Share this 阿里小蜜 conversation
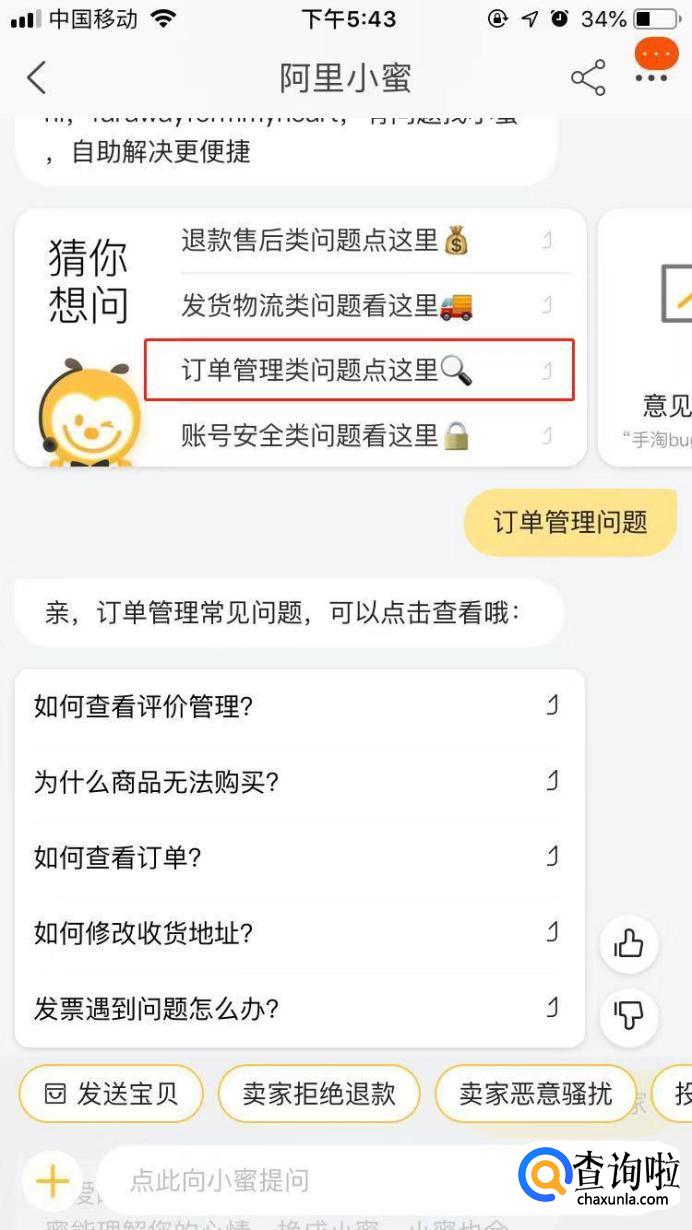This screenshot has height=1230, width=692. pyautogui.click(x=588, y=78)
